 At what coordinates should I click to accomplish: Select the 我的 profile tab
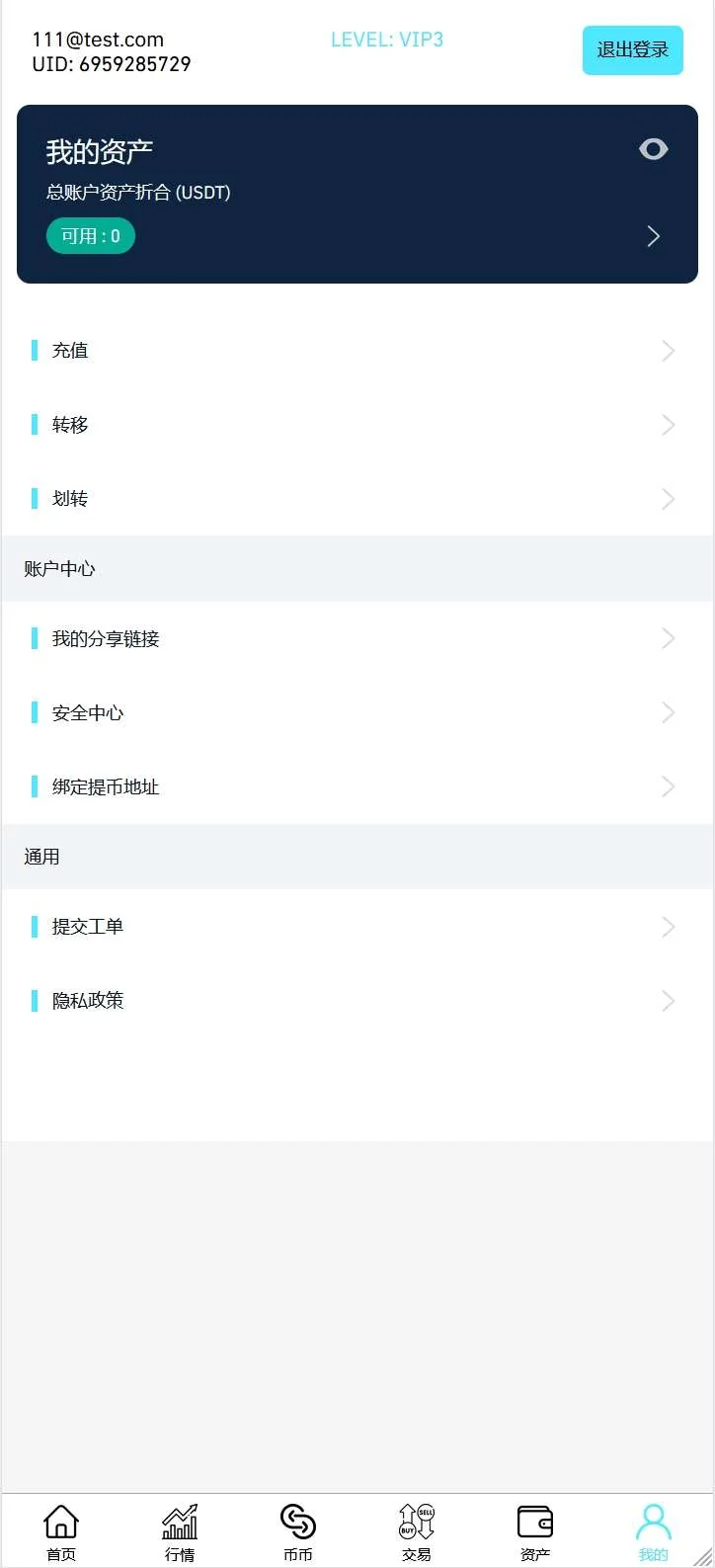pyautogui.click(x=653, y=1531)
